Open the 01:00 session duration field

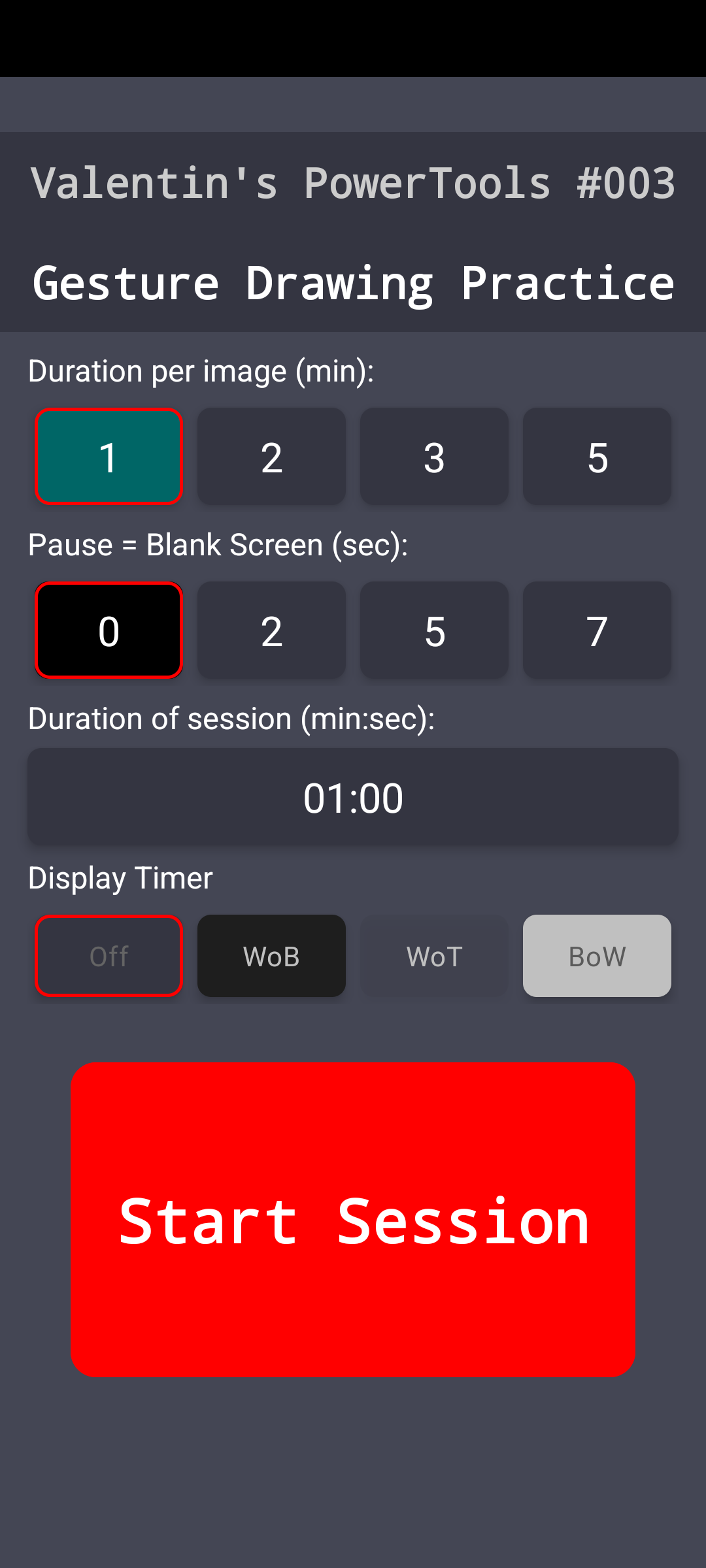(353, 797)
